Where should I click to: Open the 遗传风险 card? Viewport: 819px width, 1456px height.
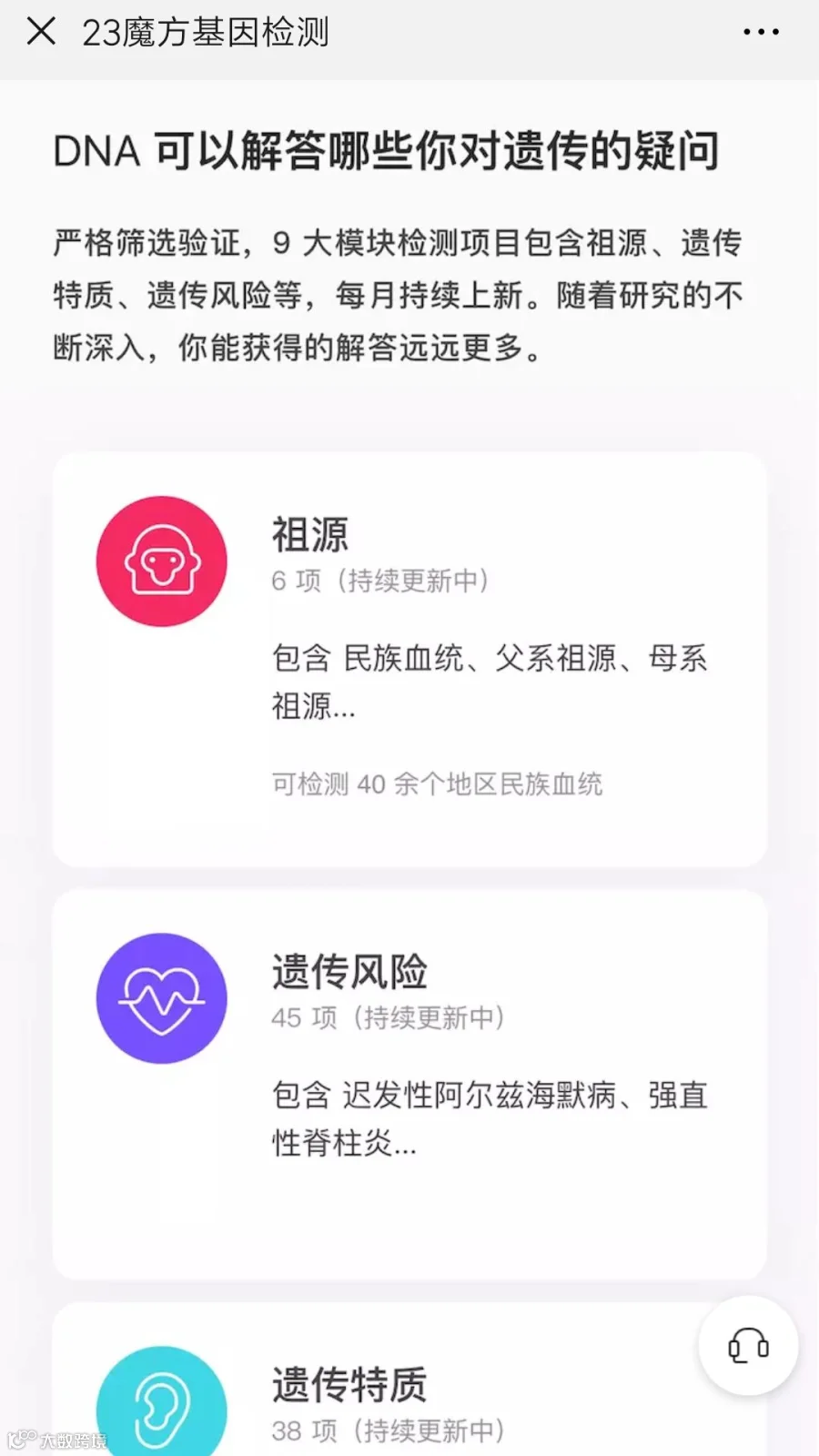tap(409, 1085)
